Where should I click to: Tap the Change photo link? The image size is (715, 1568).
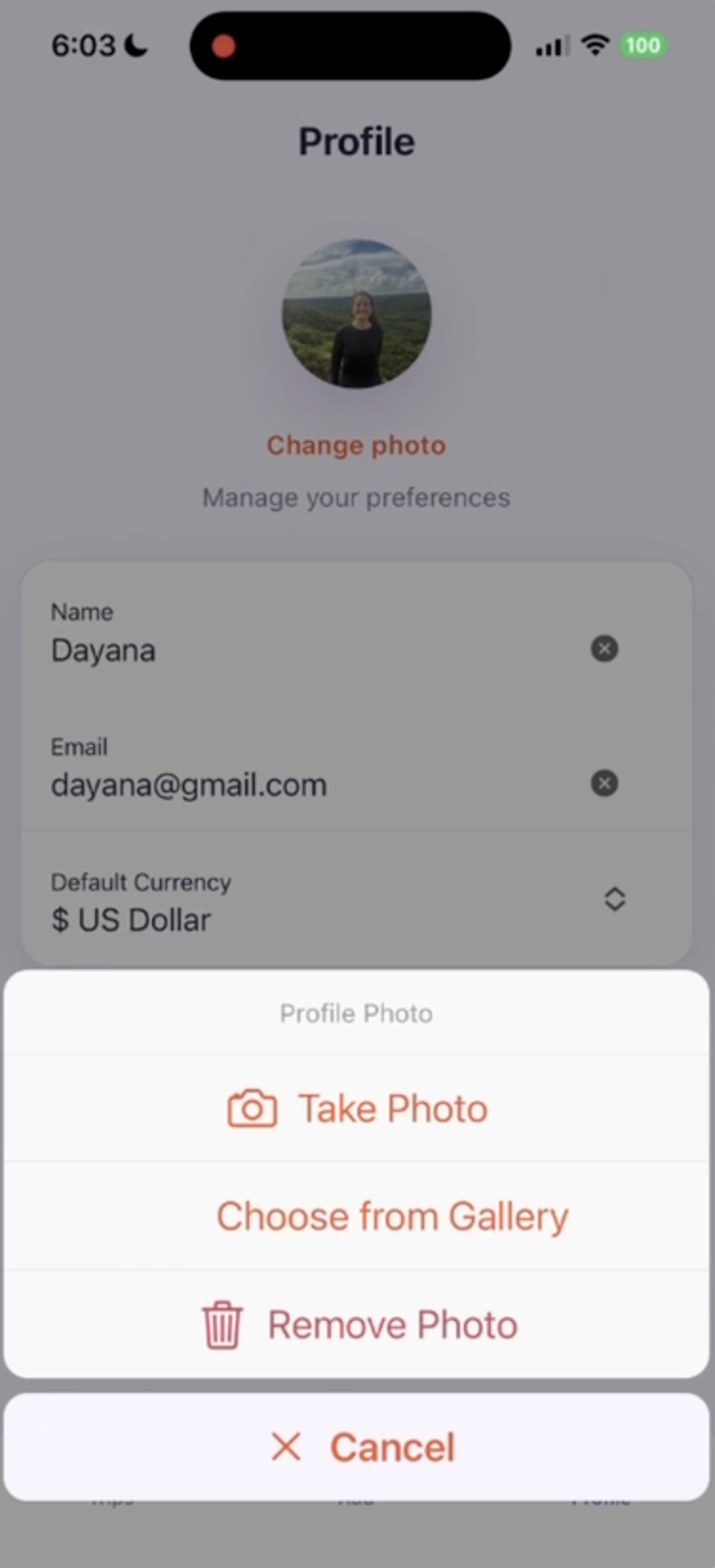[x=356, y=446]
